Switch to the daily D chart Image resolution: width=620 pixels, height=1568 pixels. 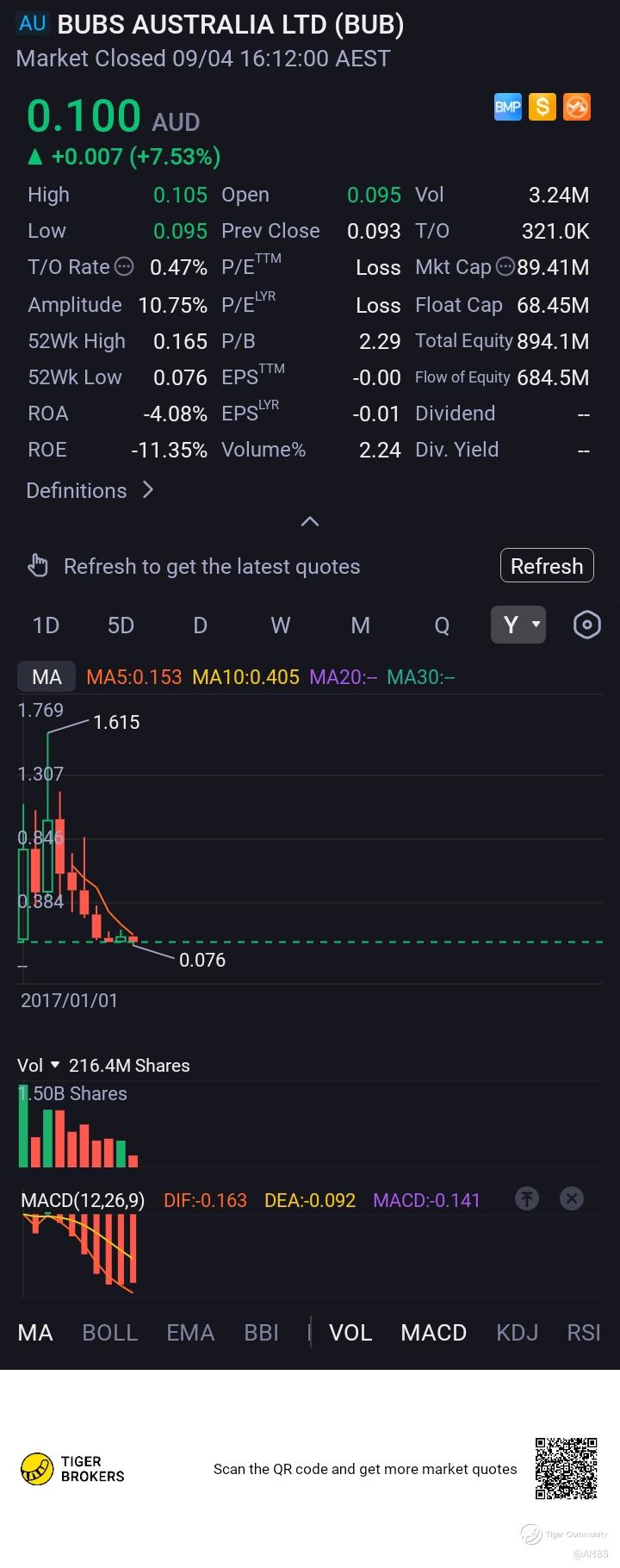[x=200, y=625]
